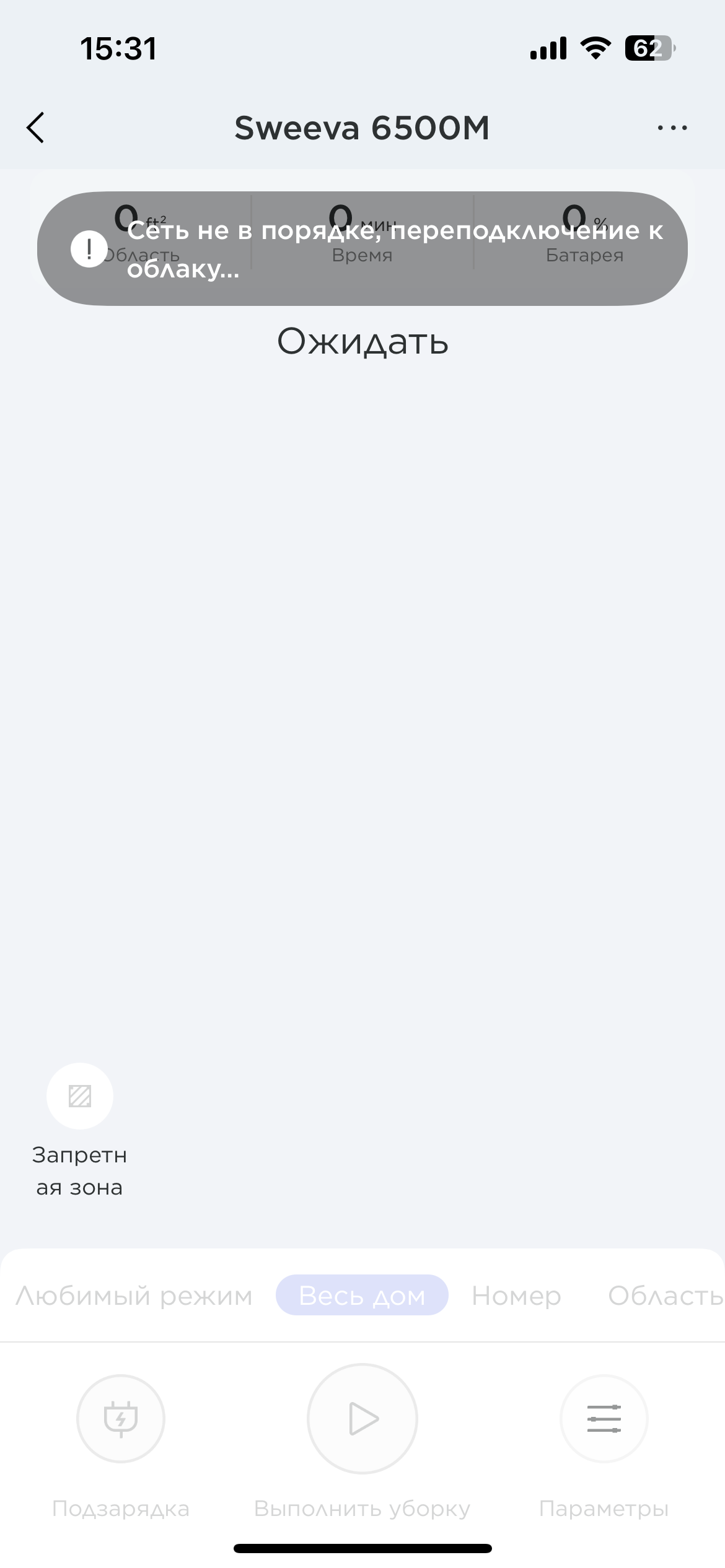Open the Запретная зона restricted zone button
This screenshot has height=1568, width=725.
pyautogui.click(x=80, y=1096)
